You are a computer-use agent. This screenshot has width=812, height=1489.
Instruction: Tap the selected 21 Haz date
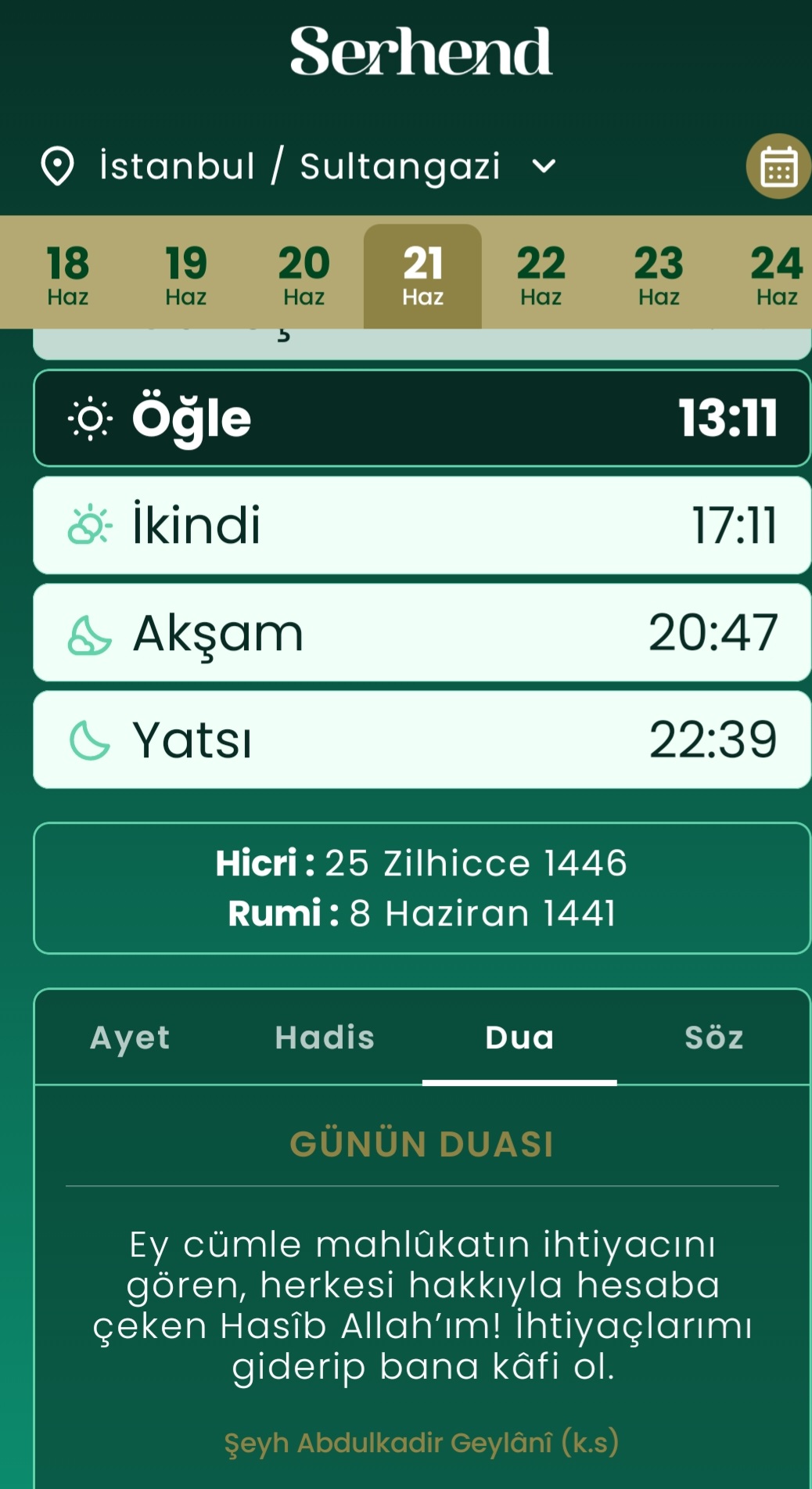[x=422, y=275]
